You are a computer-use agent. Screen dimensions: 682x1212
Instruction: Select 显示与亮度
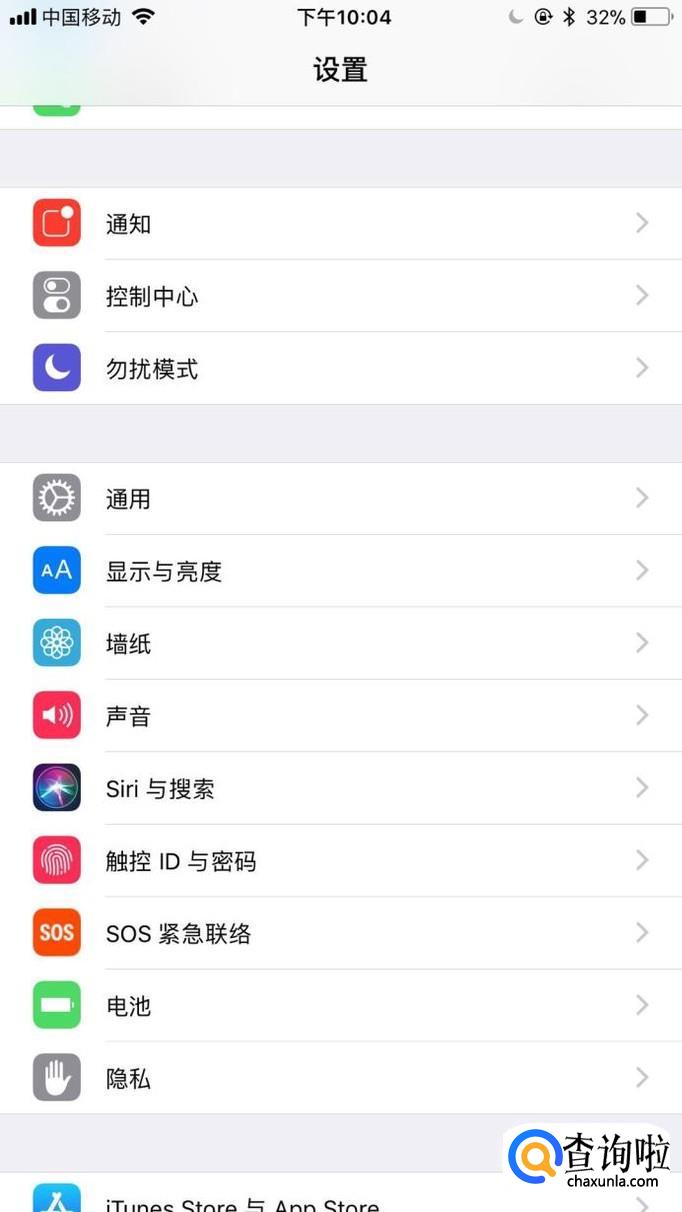(x=341, y=570)
